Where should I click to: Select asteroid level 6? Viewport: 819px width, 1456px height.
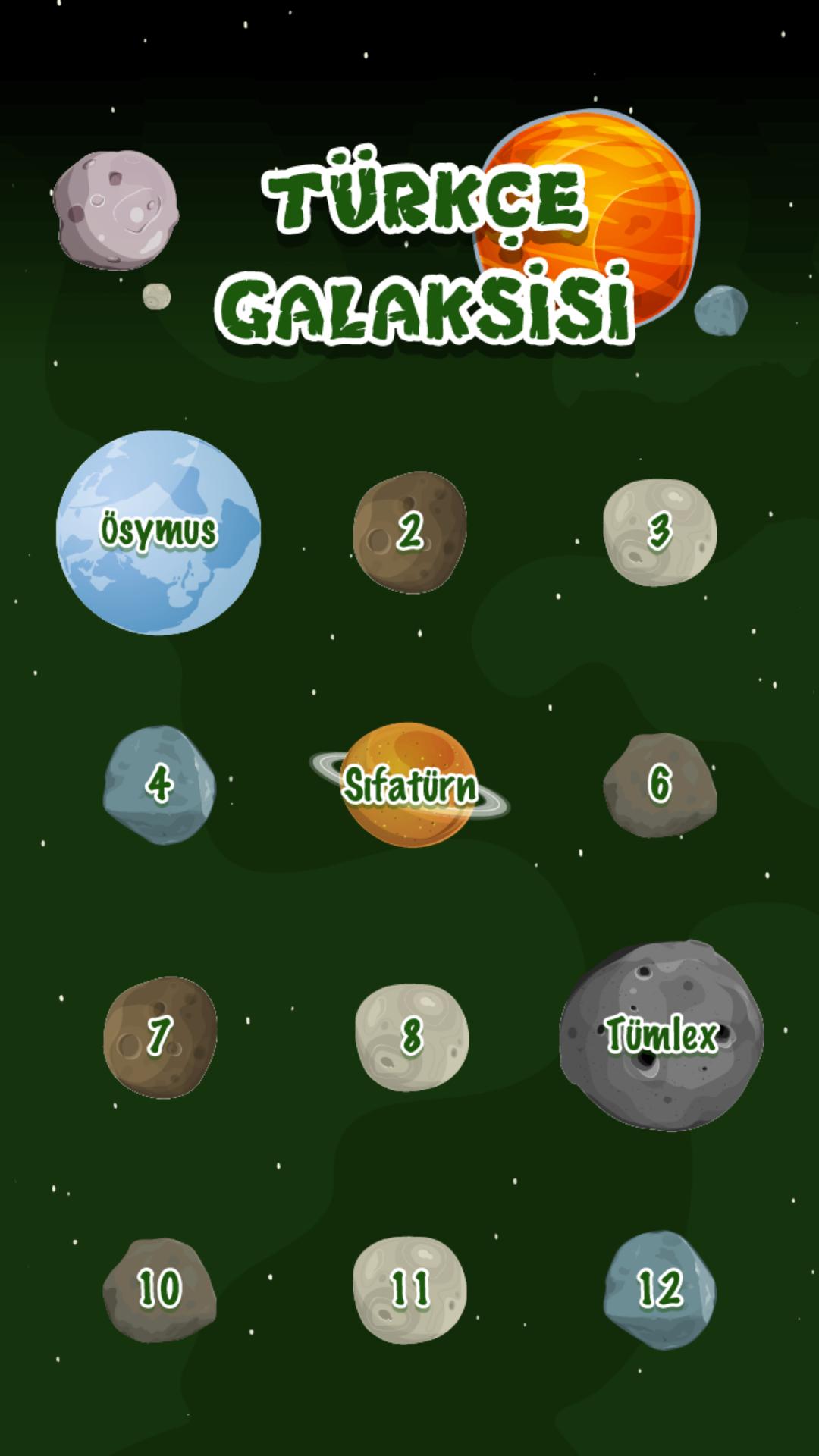point(660,784)
